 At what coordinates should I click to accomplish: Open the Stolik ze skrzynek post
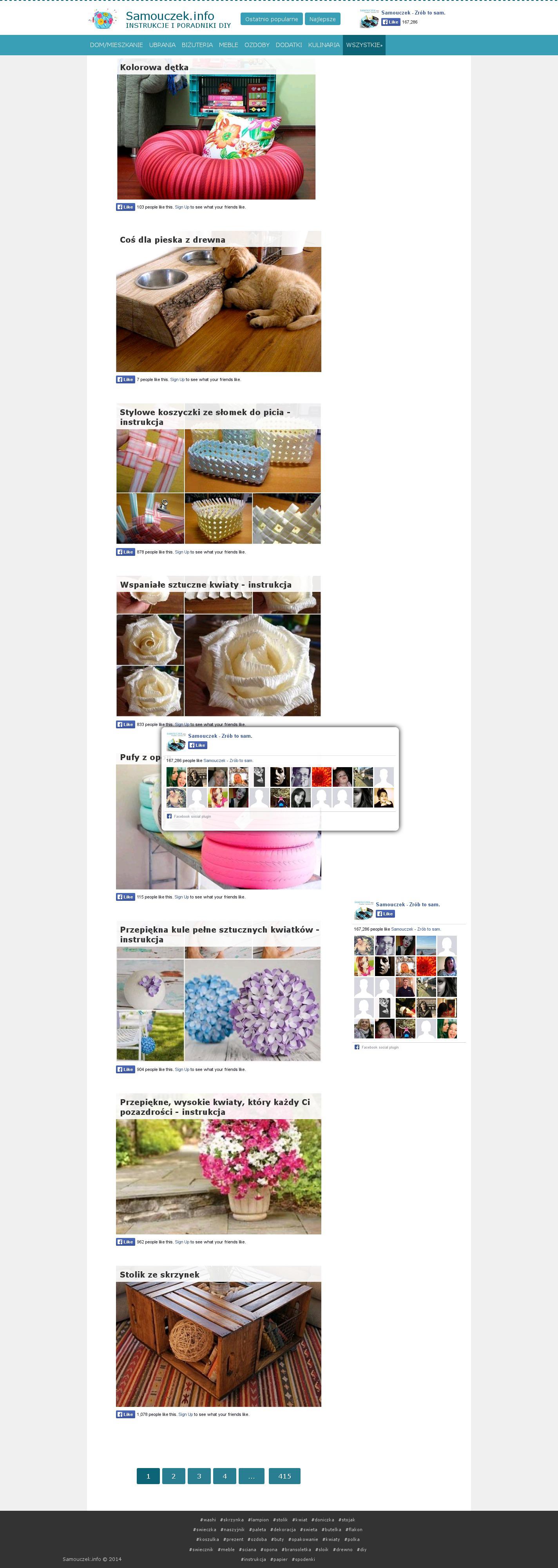(x=159, y=1275)
